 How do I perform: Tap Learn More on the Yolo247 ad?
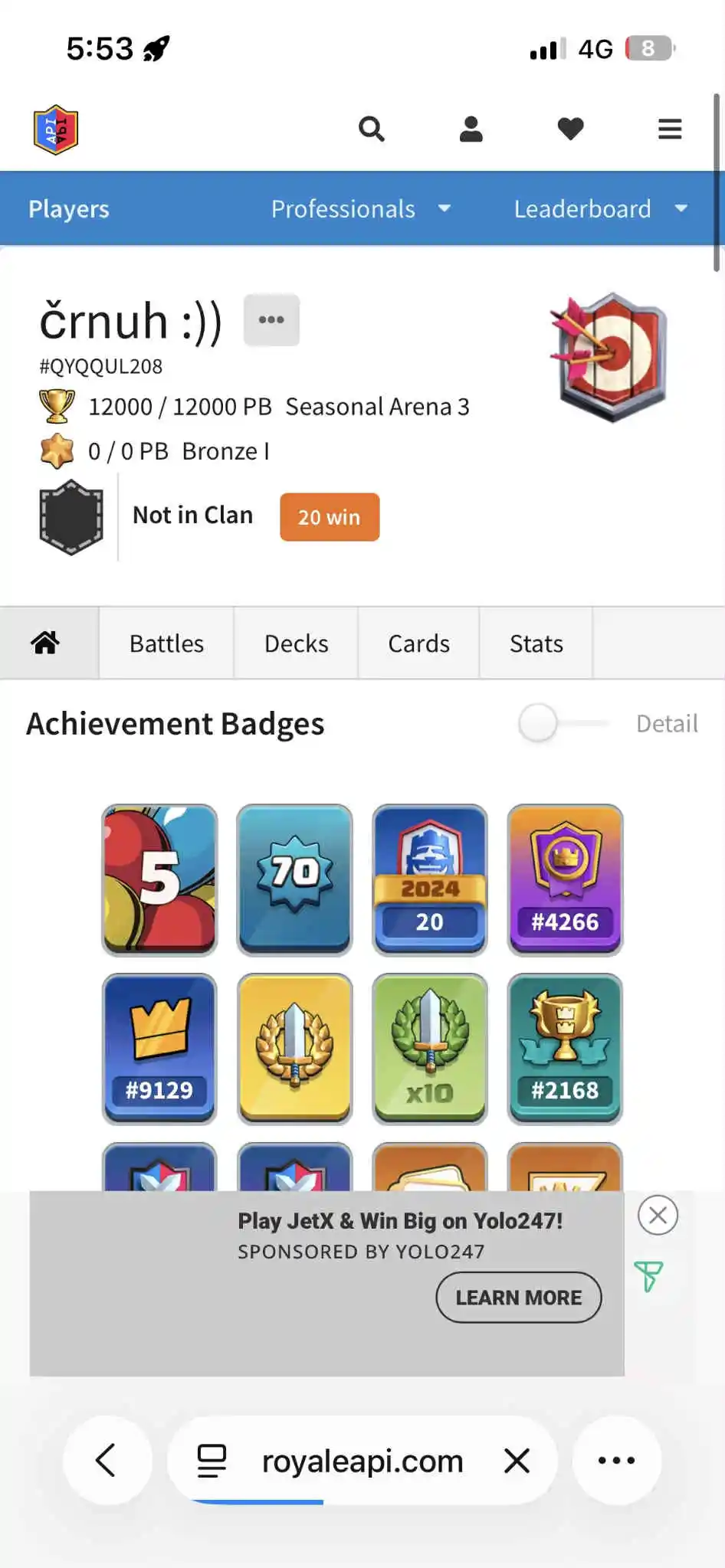pyautogui.click(x=519, y=1297)
